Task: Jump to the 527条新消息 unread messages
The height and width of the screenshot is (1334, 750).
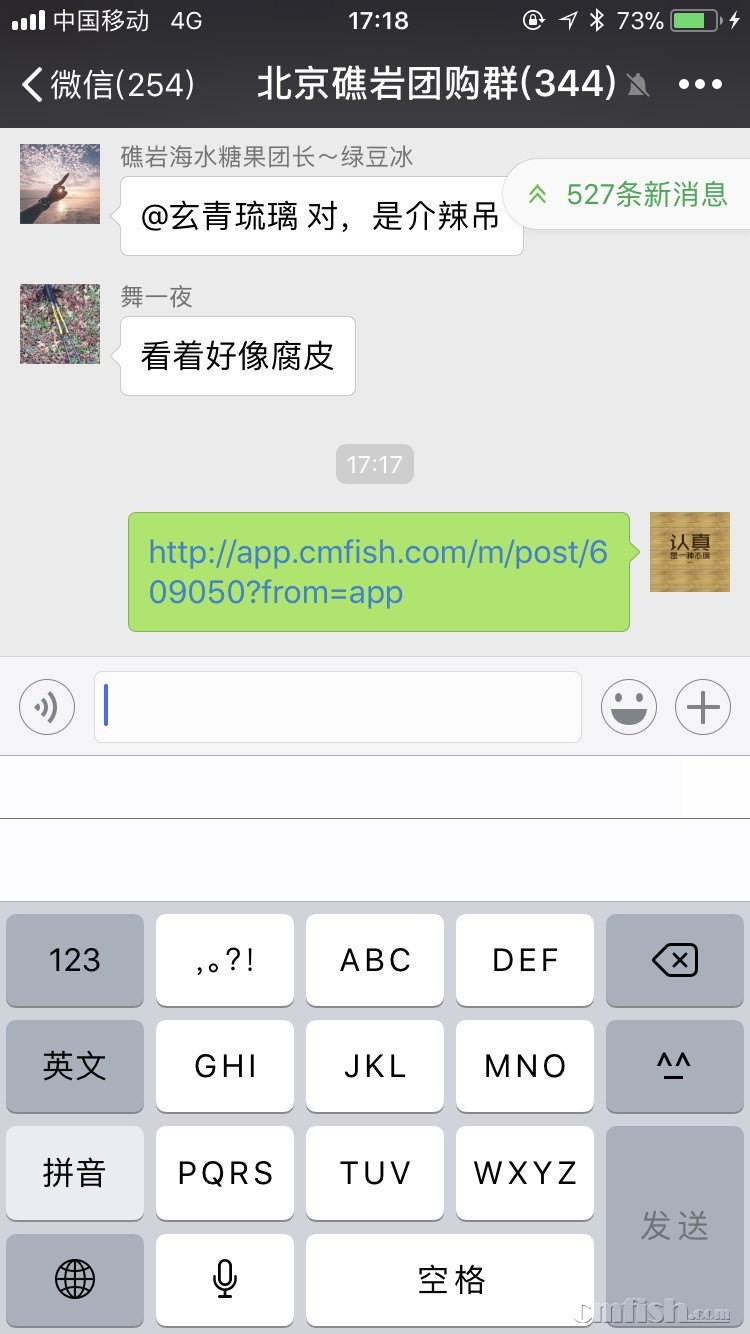Action: click(630, 194)
